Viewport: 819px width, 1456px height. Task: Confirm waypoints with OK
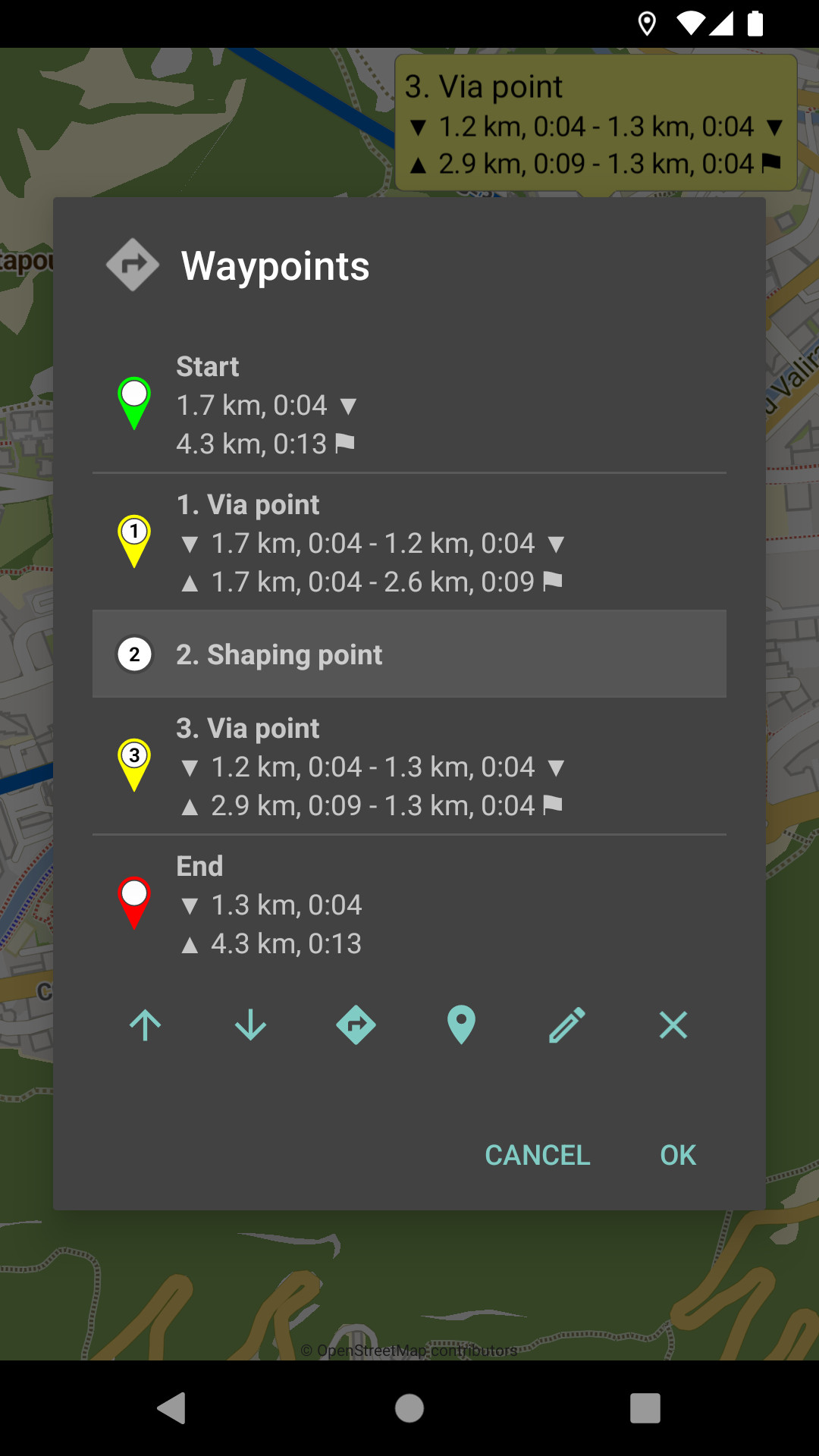click(677, 1154)
